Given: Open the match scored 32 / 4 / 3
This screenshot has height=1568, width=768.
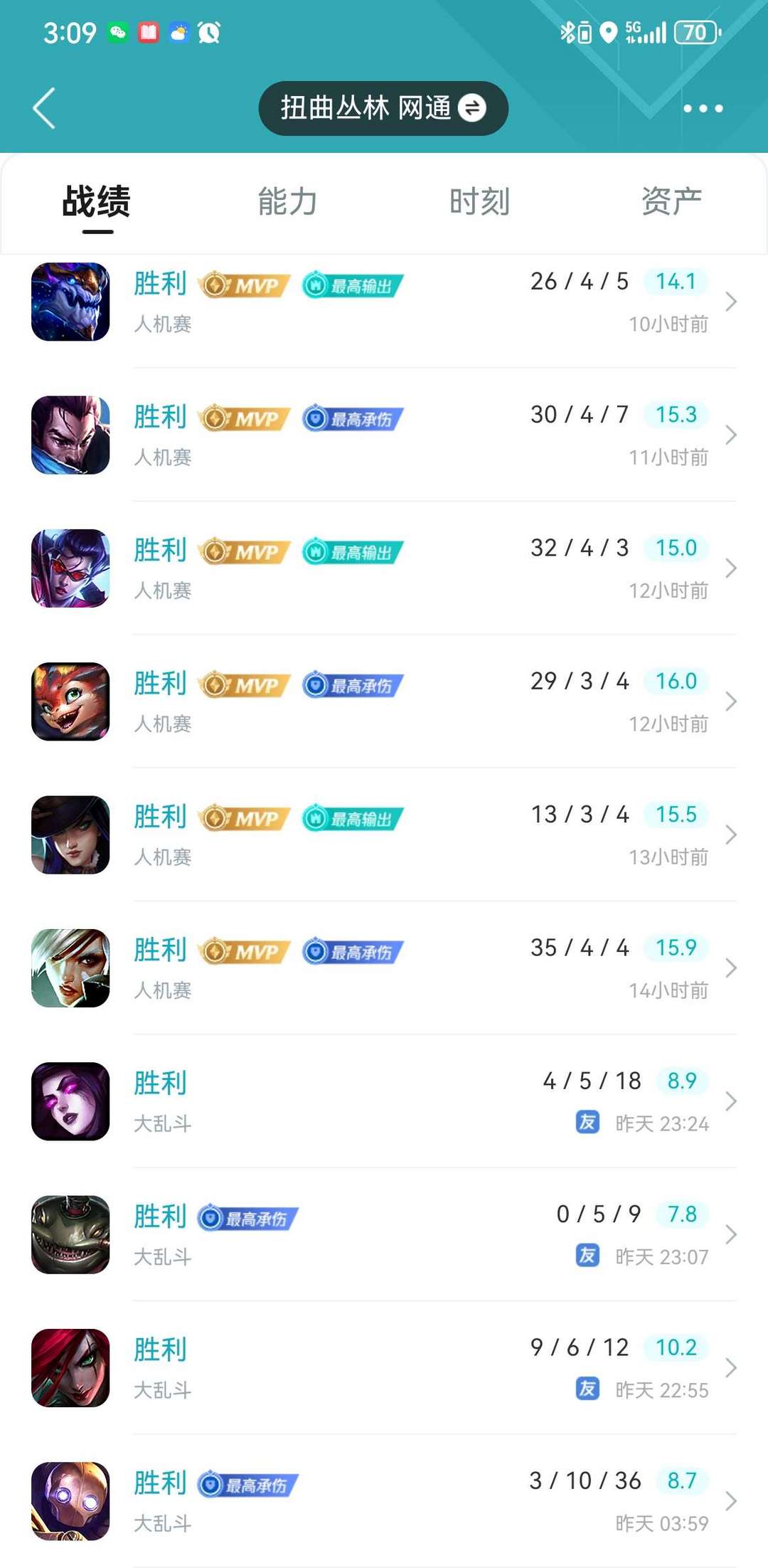Looking at the screenshot, I should (384, 568).
